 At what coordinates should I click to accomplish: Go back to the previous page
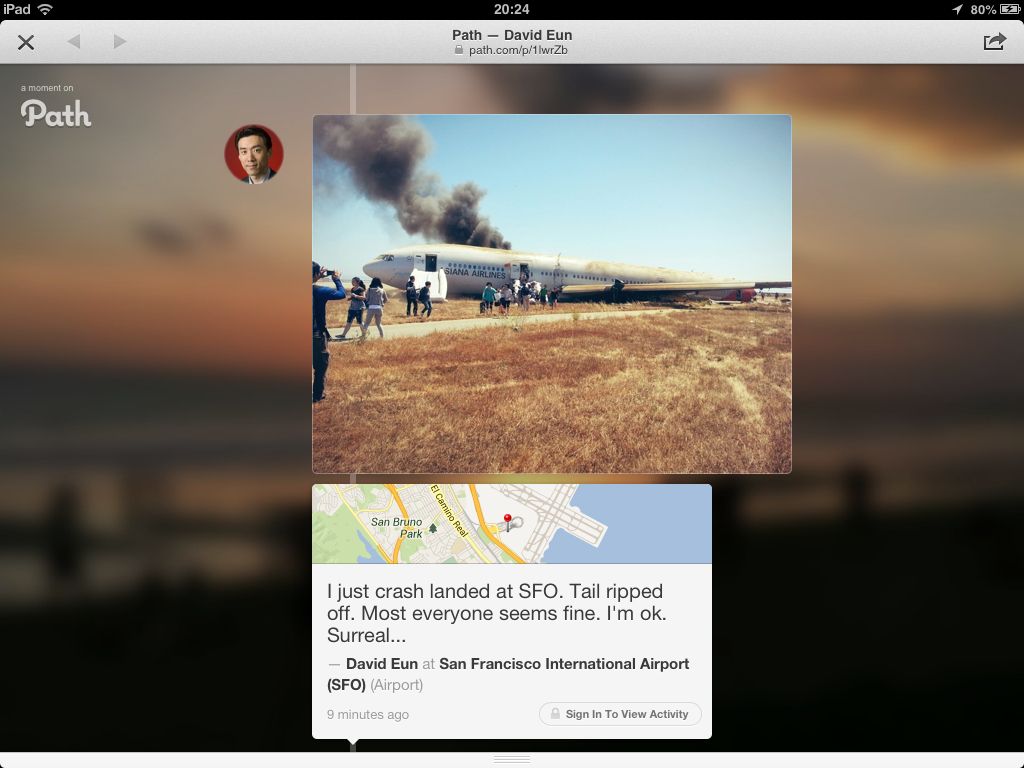point(73,42)
